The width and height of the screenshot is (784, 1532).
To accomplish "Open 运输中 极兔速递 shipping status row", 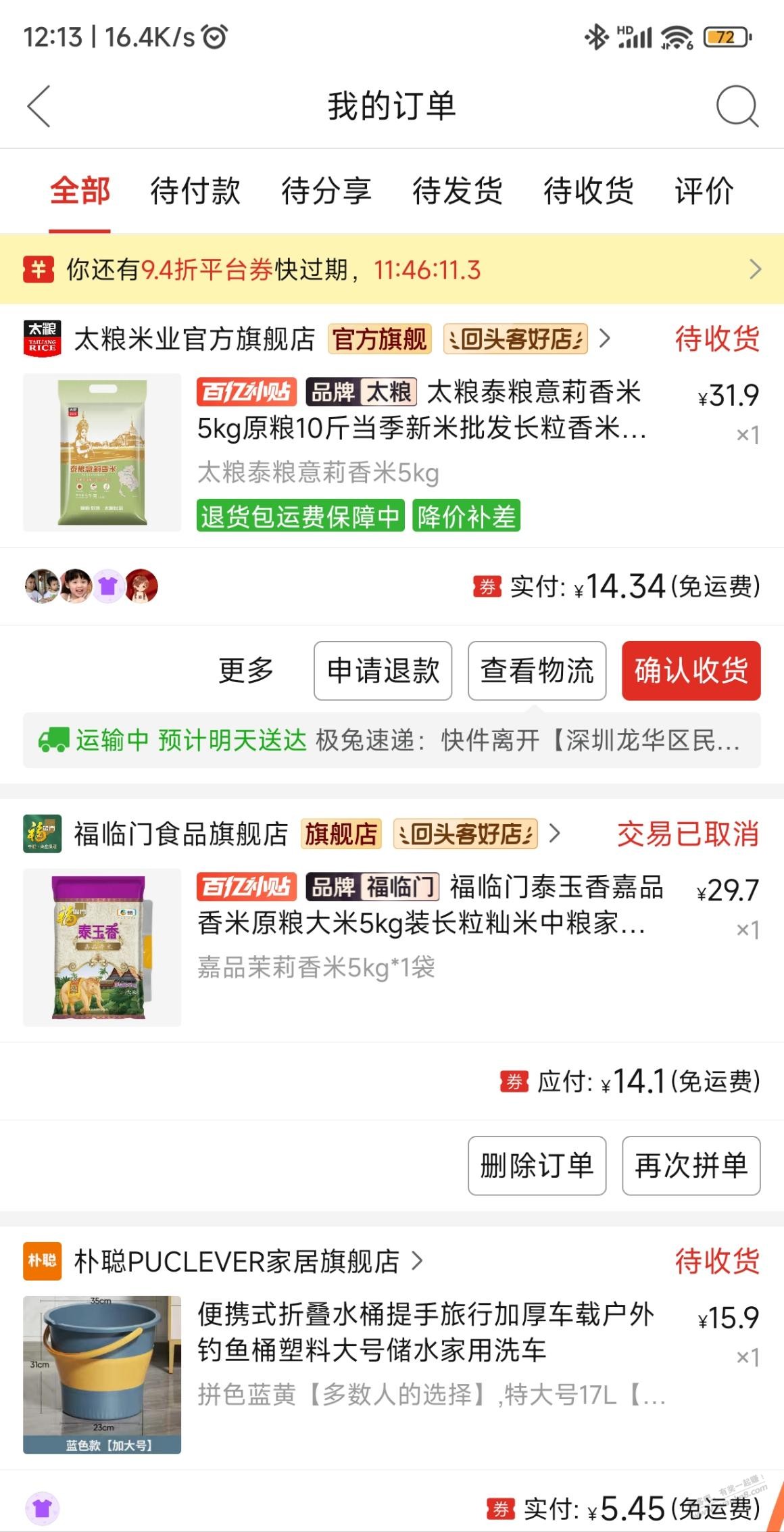I will [392, 740].
